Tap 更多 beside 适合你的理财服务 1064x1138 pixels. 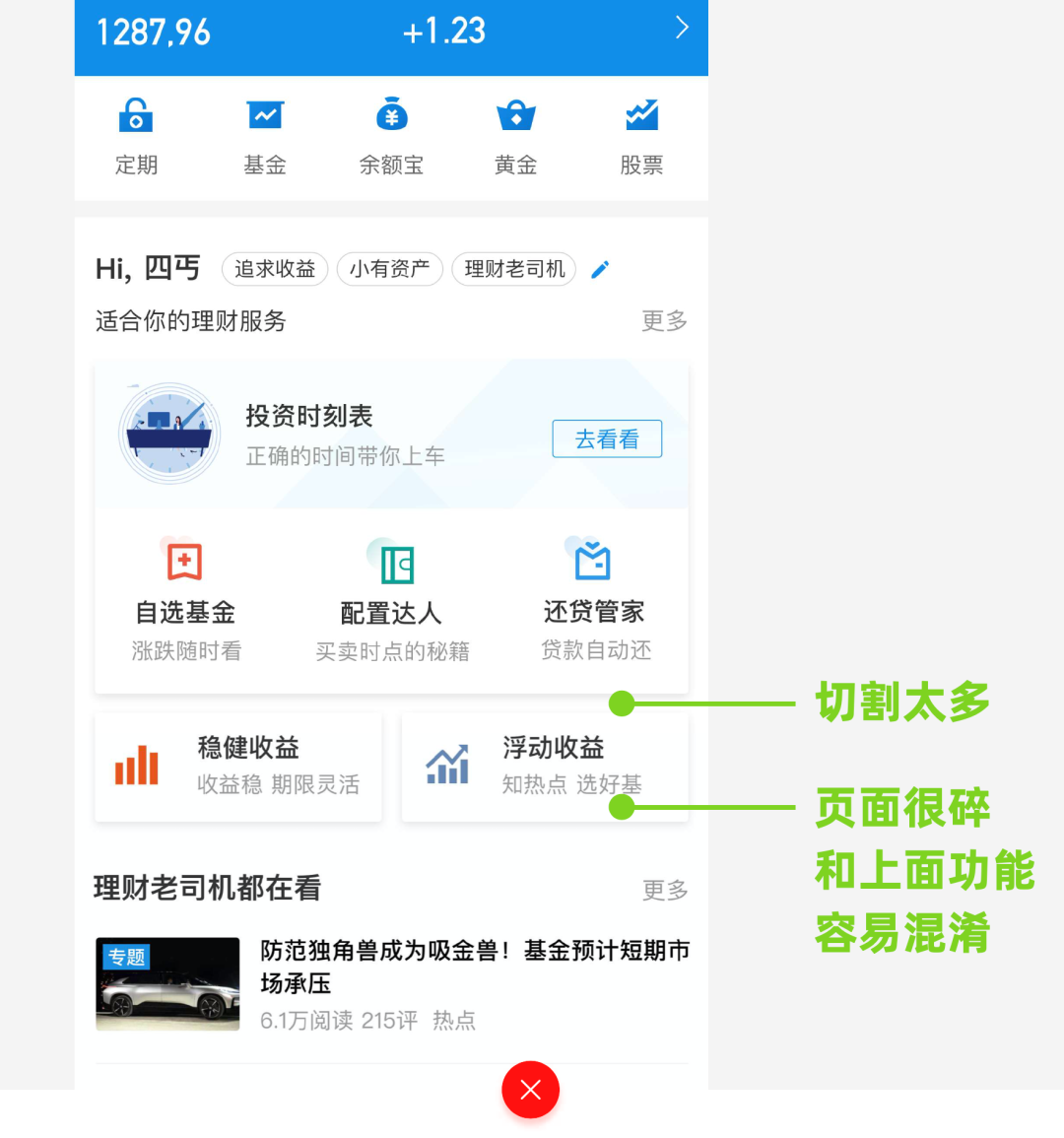664,321
